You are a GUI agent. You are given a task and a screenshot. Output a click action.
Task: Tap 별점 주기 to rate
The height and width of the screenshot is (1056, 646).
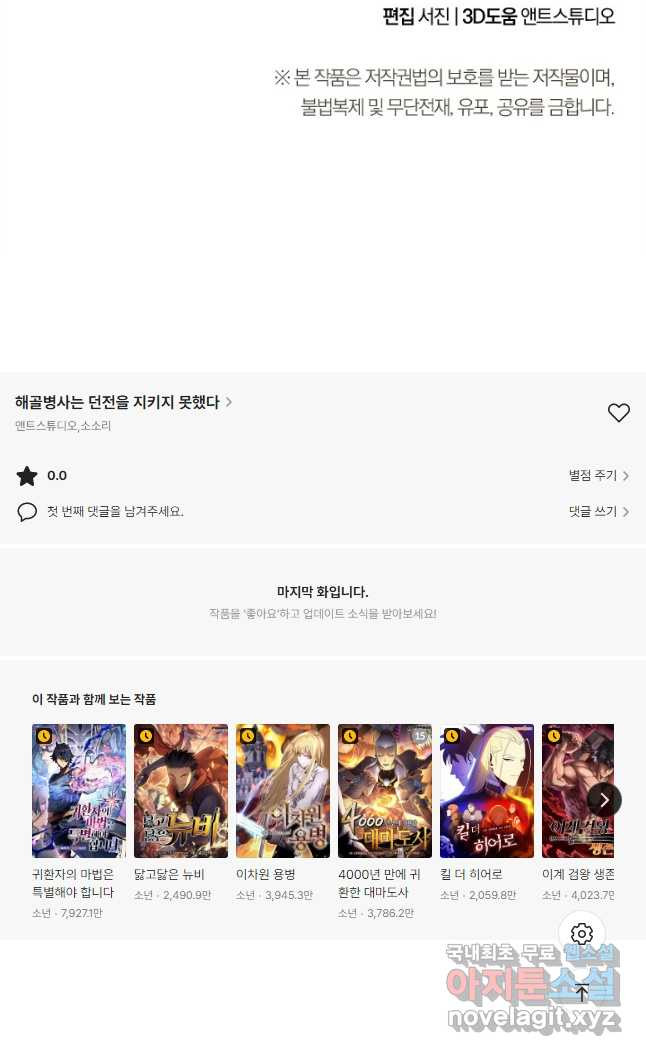(598, 476)
